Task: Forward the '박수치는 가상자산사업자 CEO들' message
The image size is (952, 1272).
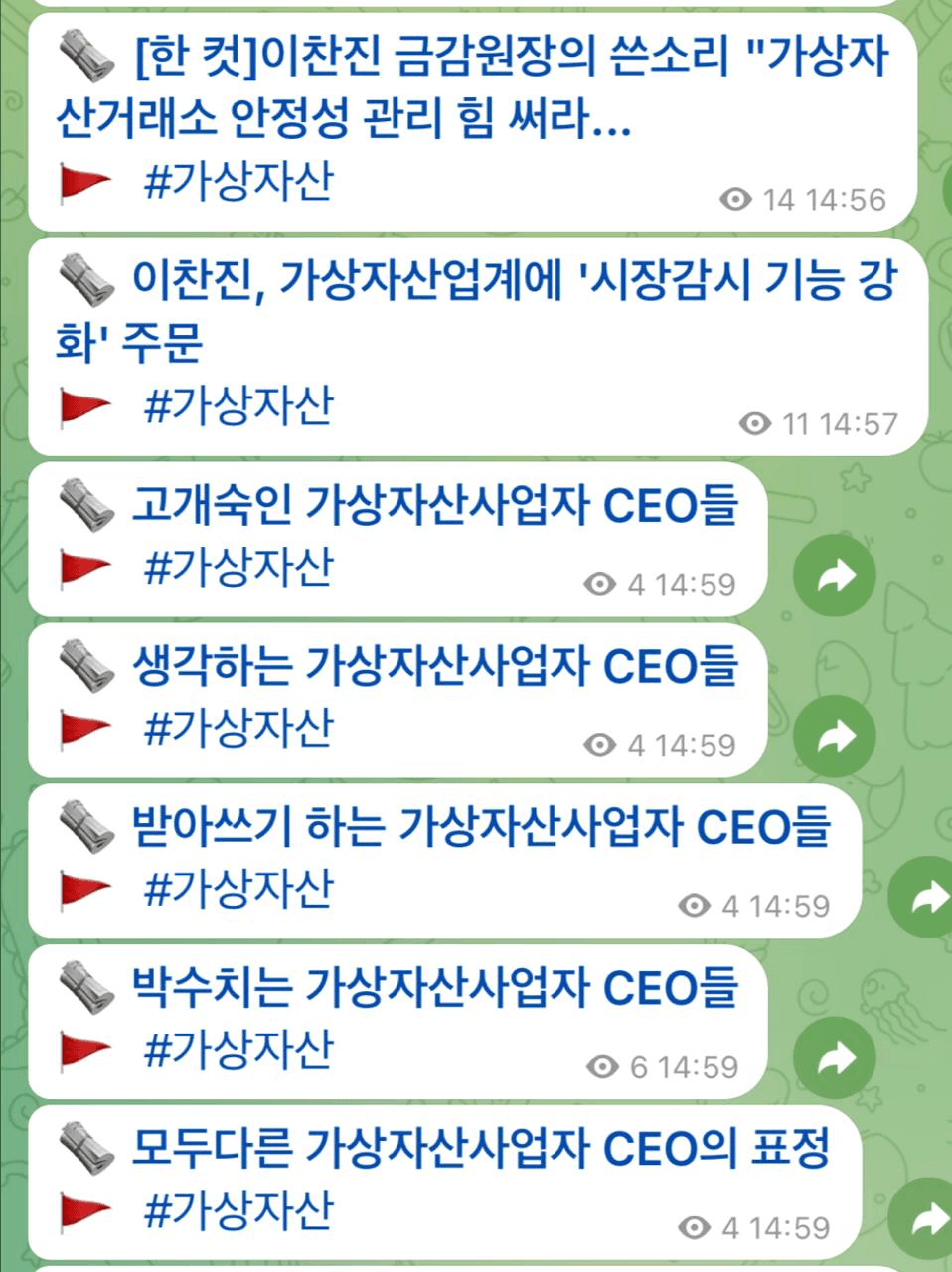Action: [835, 1059]
